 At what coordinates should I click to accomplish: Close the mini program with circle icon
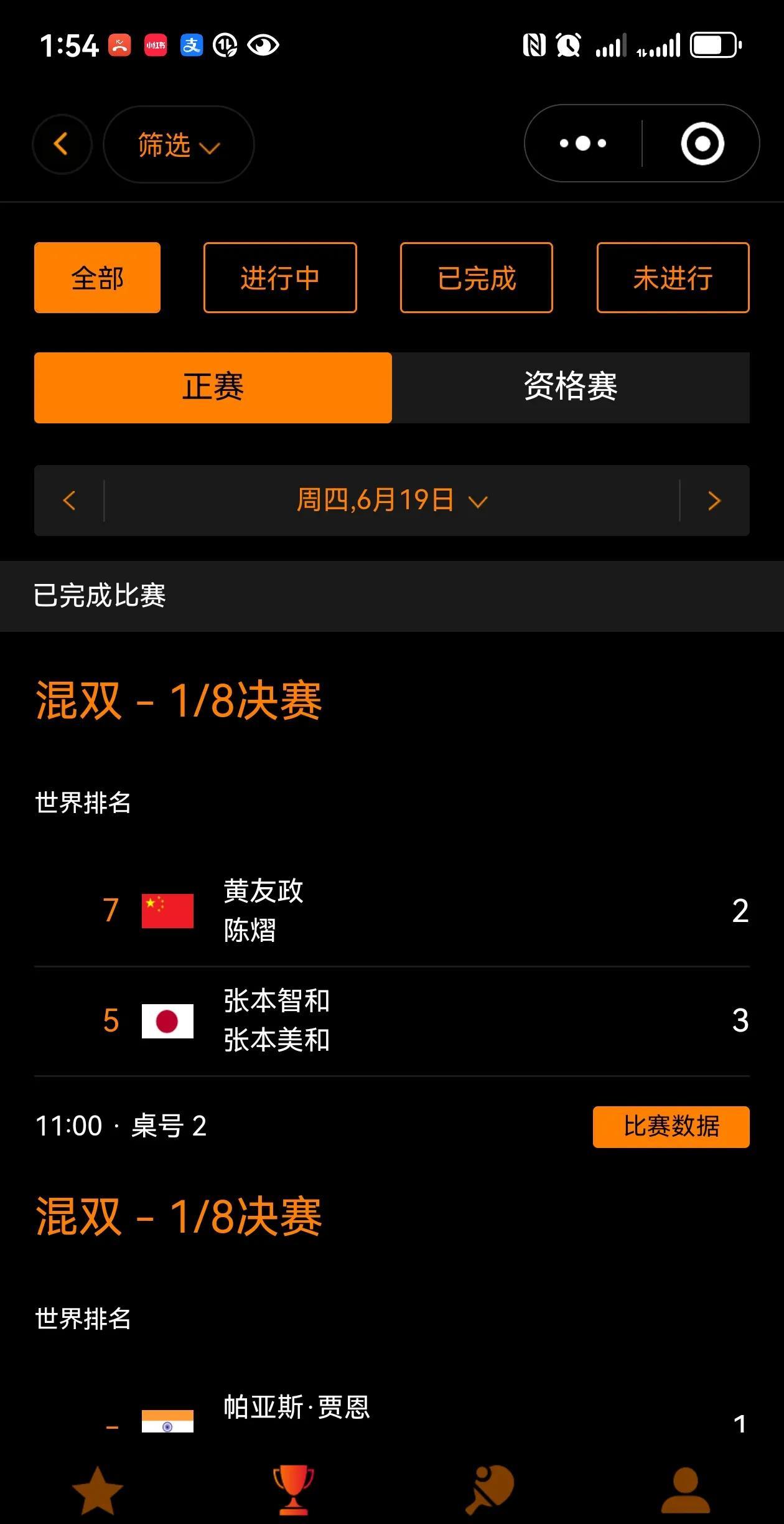point(702,144)
